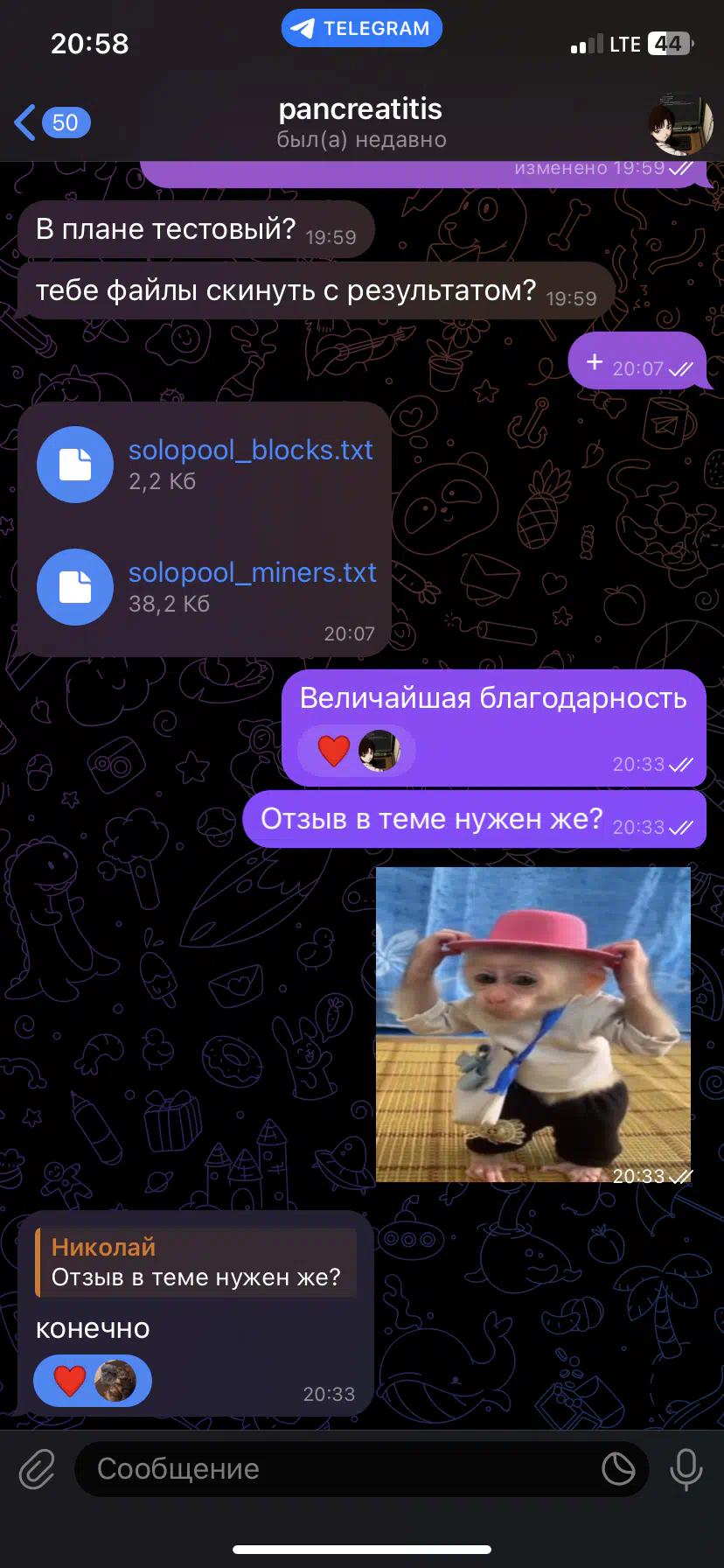Open pancreatitis profile avatar

[680, 123]
